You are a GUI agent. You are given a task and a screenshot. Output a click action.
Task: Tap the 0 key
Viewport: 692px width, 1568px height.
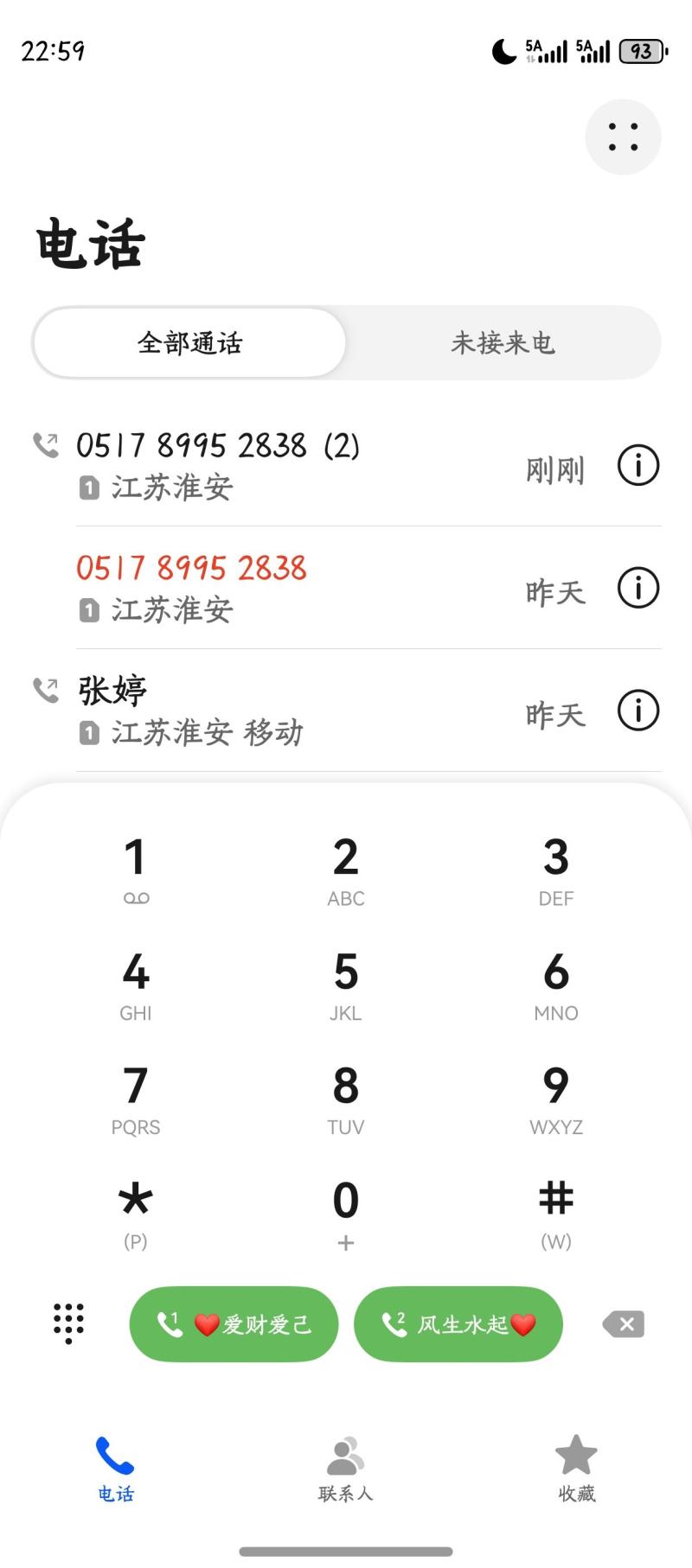pos(346,1212)
